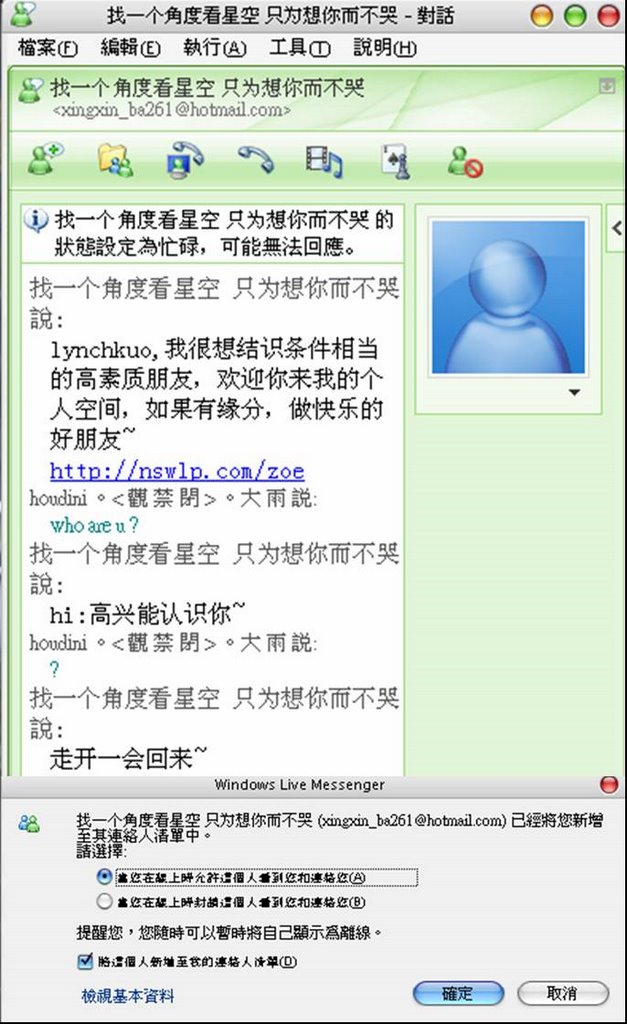
Task: Confirm with the 確定 button
Action: click(458, 993)
